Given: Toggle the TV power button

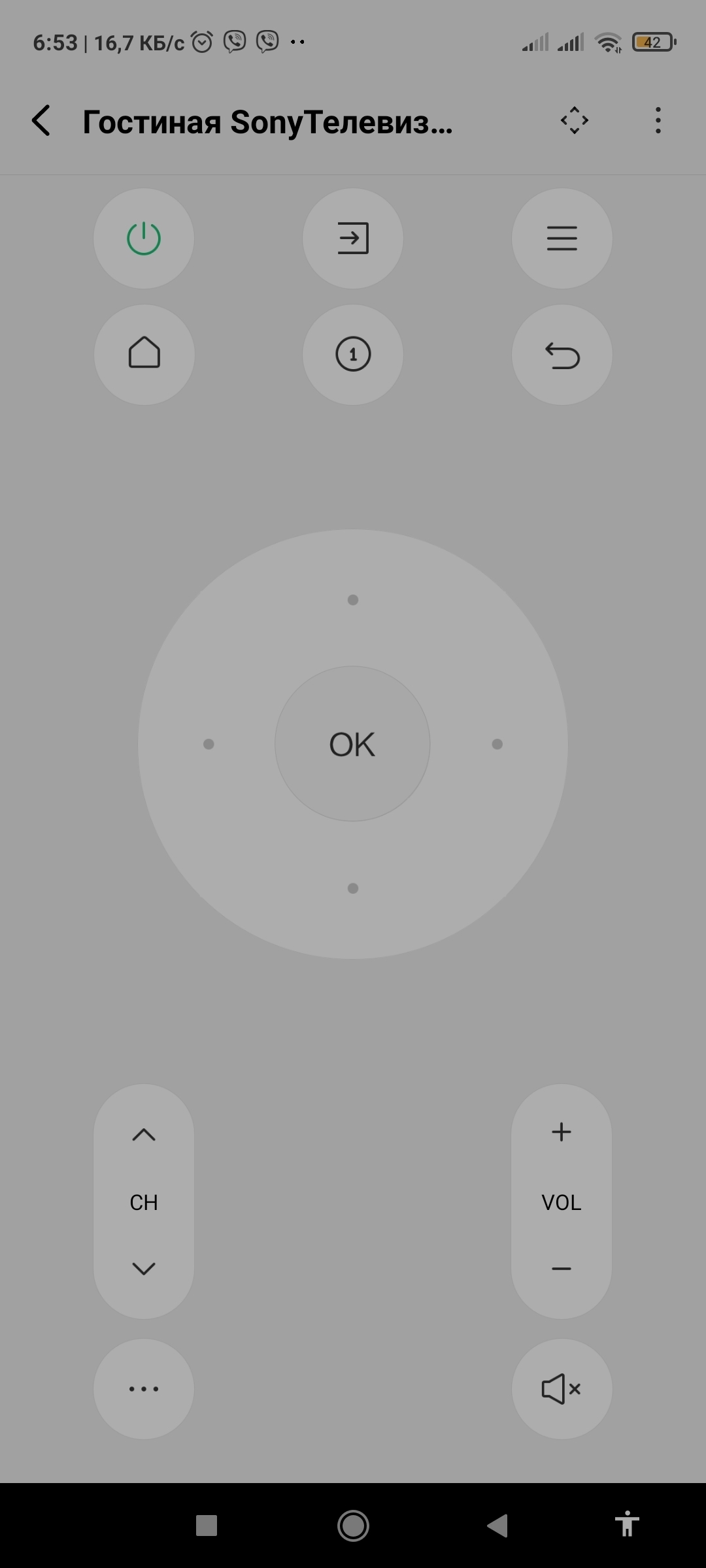Looking at the screenshot, I should (144, 238).
